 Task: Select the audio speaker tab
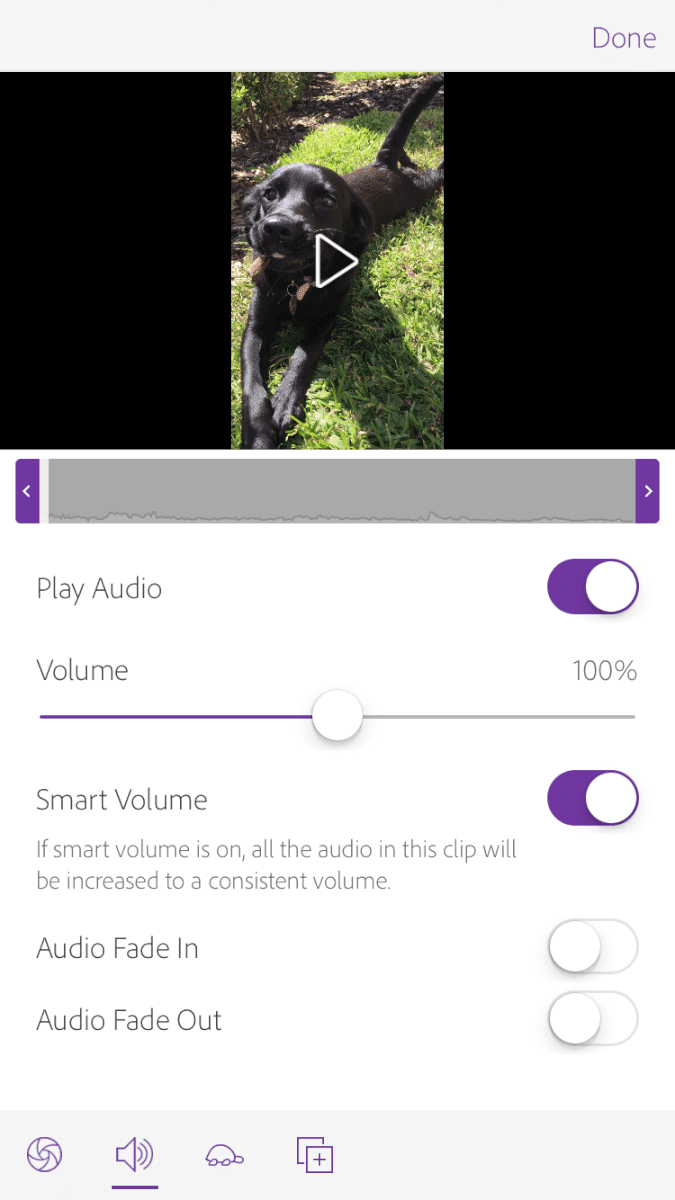[x=134, y=1155]
